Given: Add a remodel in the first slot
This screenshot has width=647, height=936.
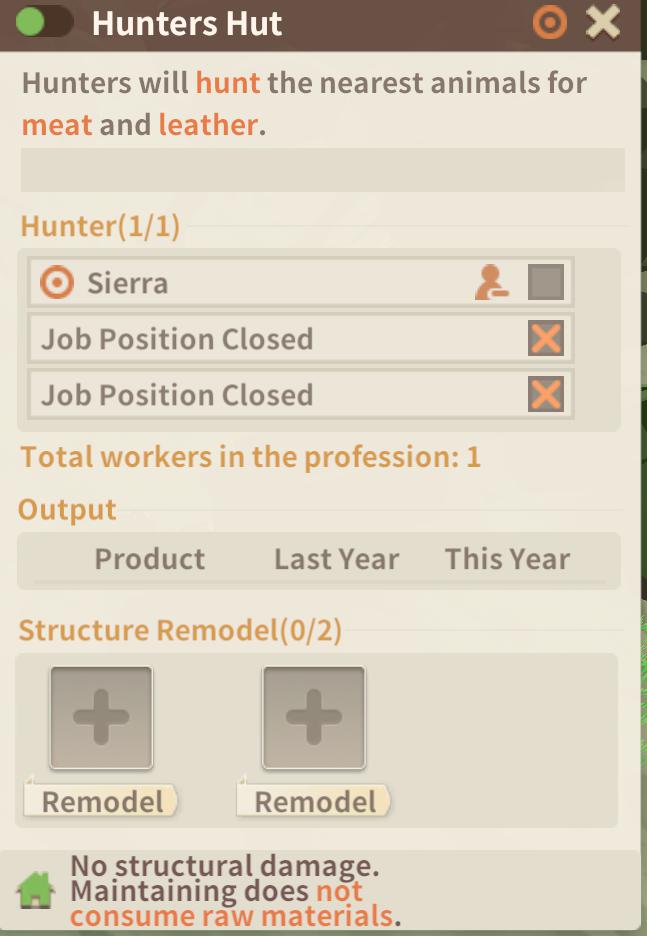Looking at the screenshot, I should [x=101, y=717].
